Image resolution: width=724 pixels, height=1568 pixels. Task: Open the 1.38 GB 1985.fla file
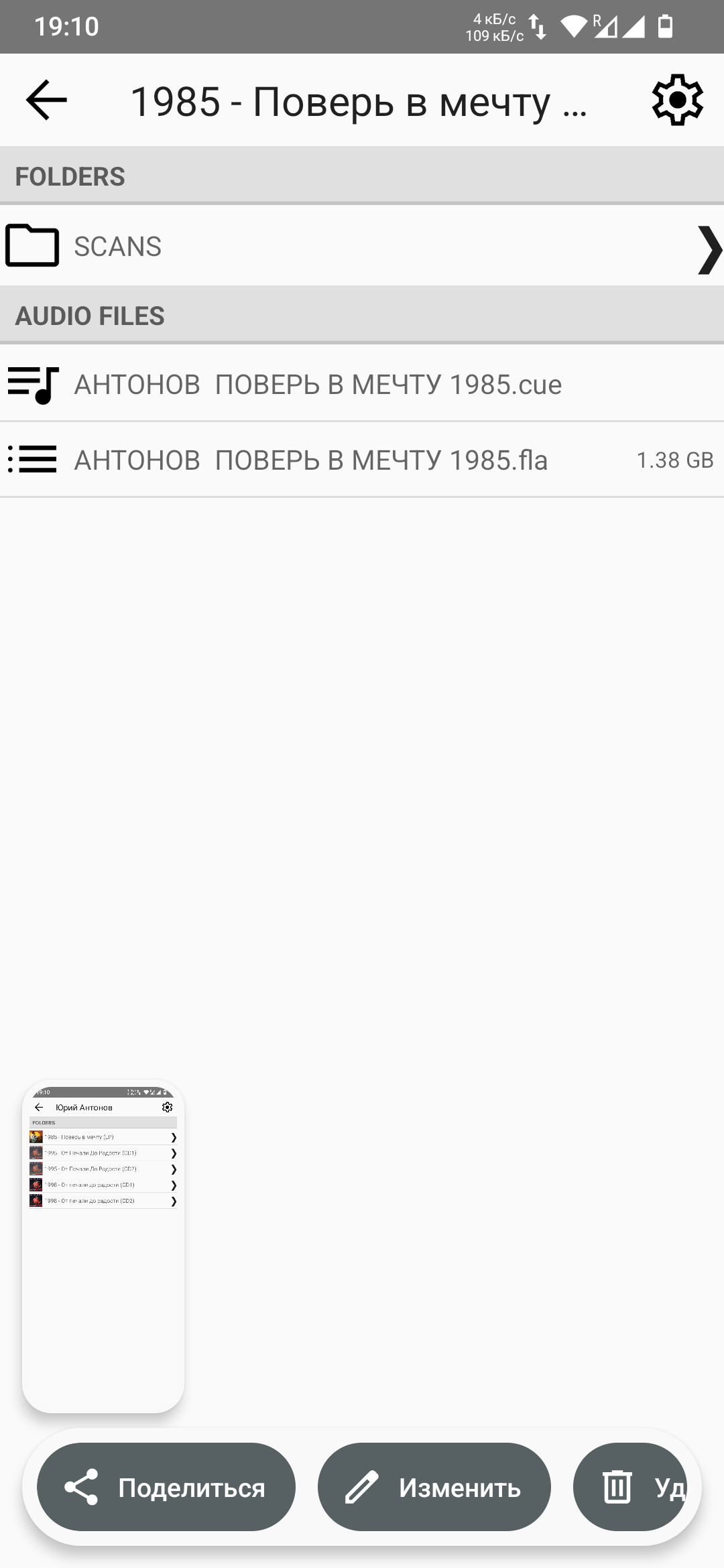tap(311, 460)
